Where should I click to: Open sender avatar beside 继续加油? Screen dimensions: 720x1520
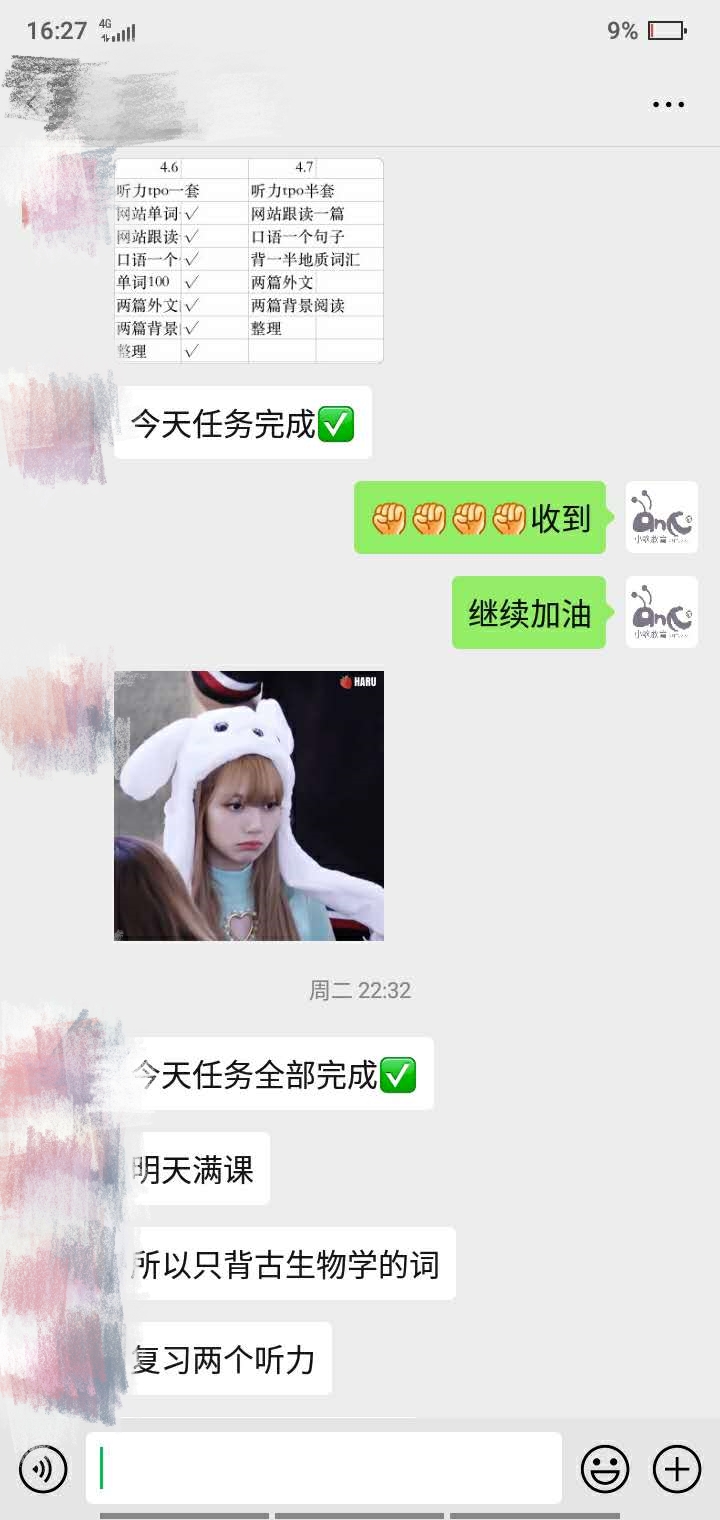662,612
